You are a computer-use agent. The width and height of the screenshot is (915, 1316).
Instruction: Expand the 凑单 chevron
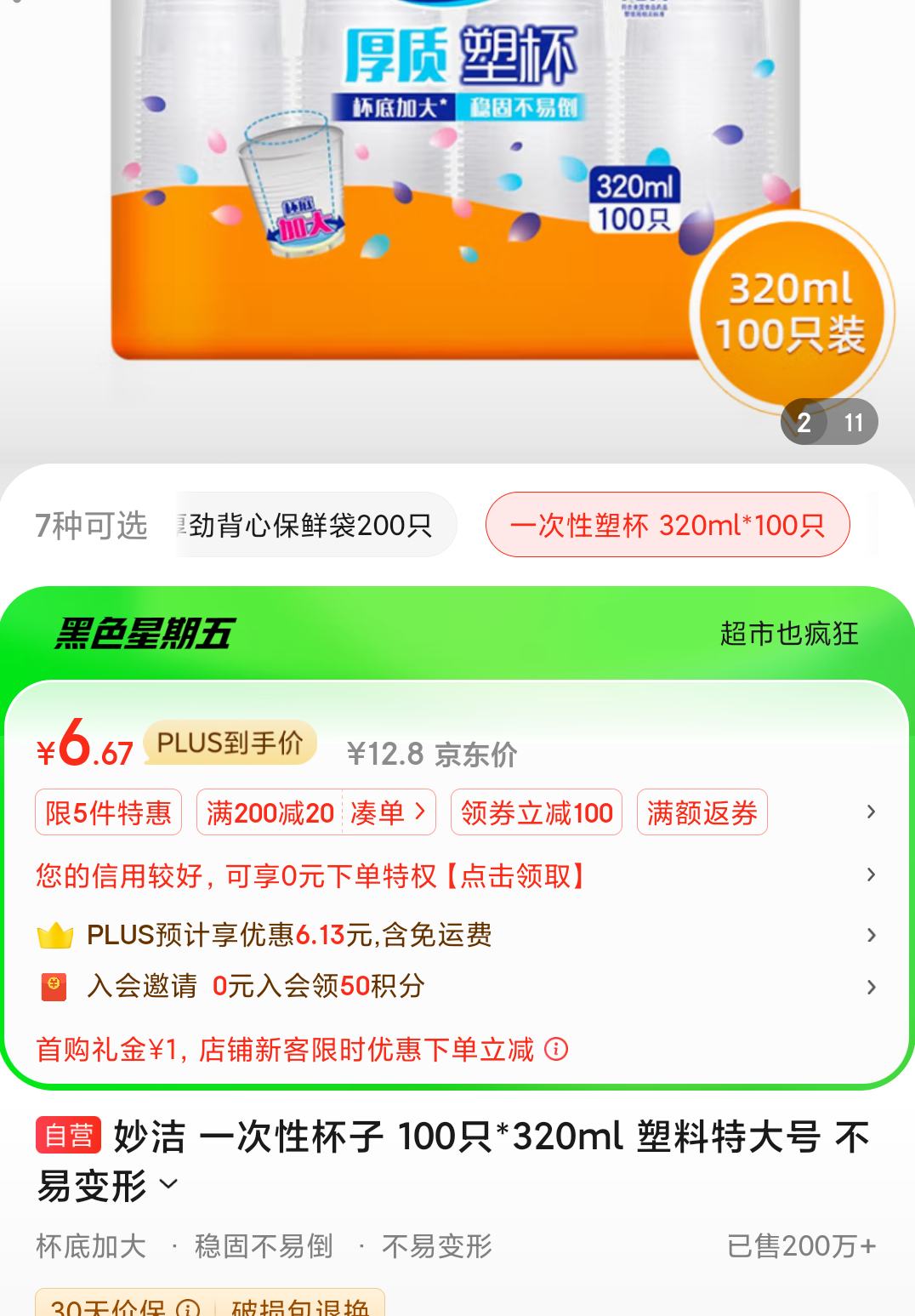pyautogui.click(x=389, y=812)
